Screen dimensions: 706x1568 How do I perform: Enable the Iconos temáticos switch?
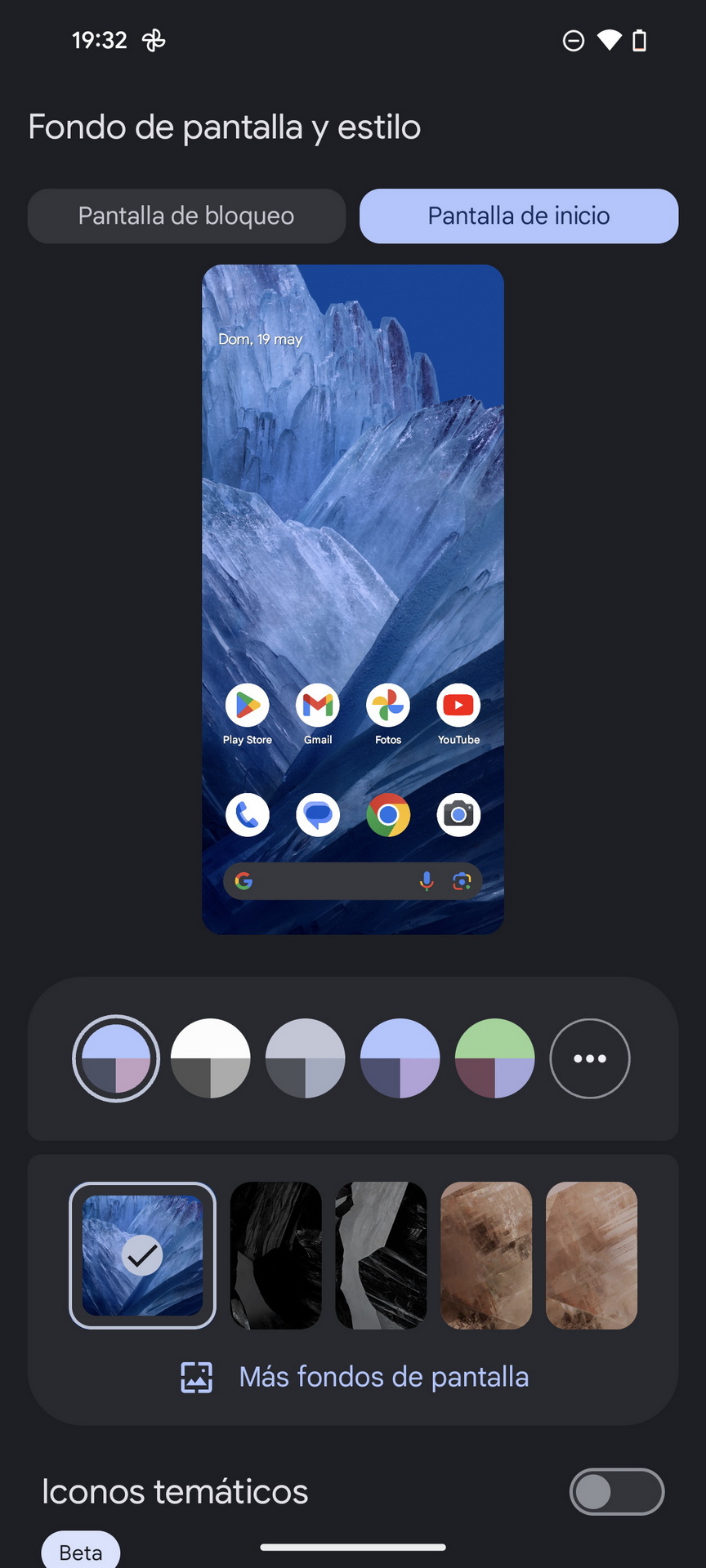617,1492
